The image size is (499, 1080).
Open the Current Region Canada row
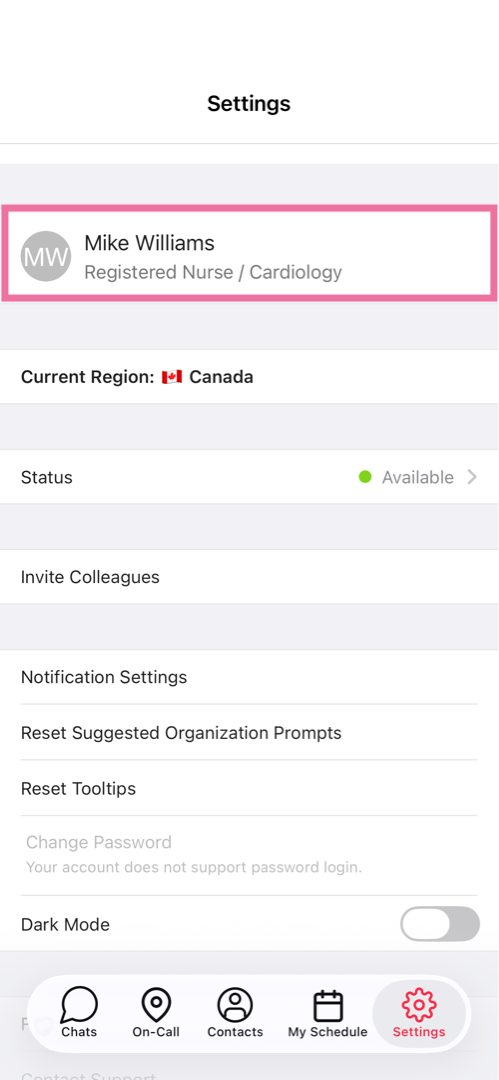click(249, 377)
